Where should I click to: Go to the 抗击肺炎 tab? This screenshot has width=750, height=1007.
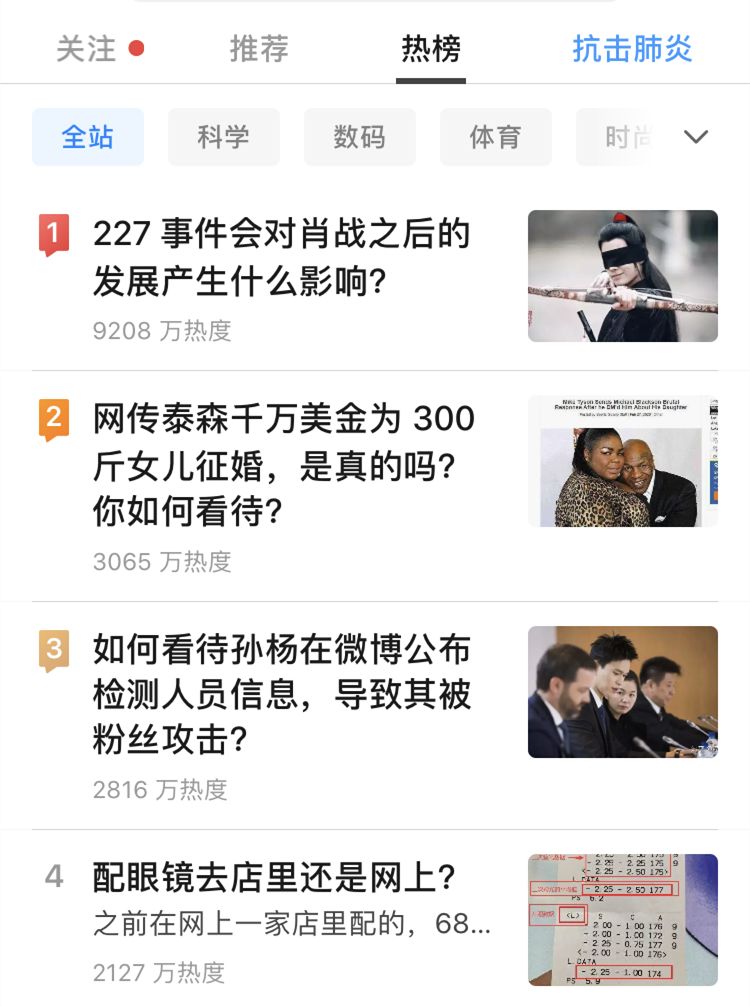(632, 48)
